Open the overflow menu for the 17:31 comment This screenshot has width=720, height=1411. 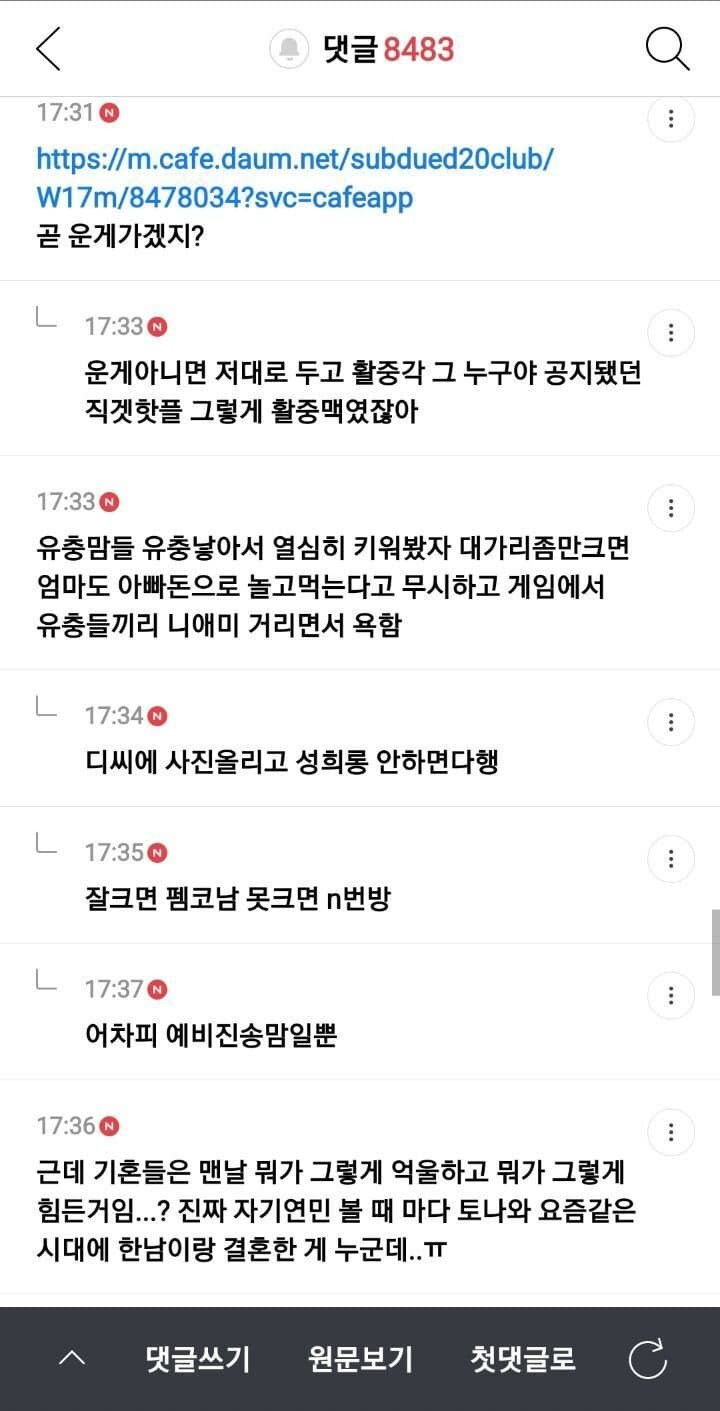click(671, 120)
